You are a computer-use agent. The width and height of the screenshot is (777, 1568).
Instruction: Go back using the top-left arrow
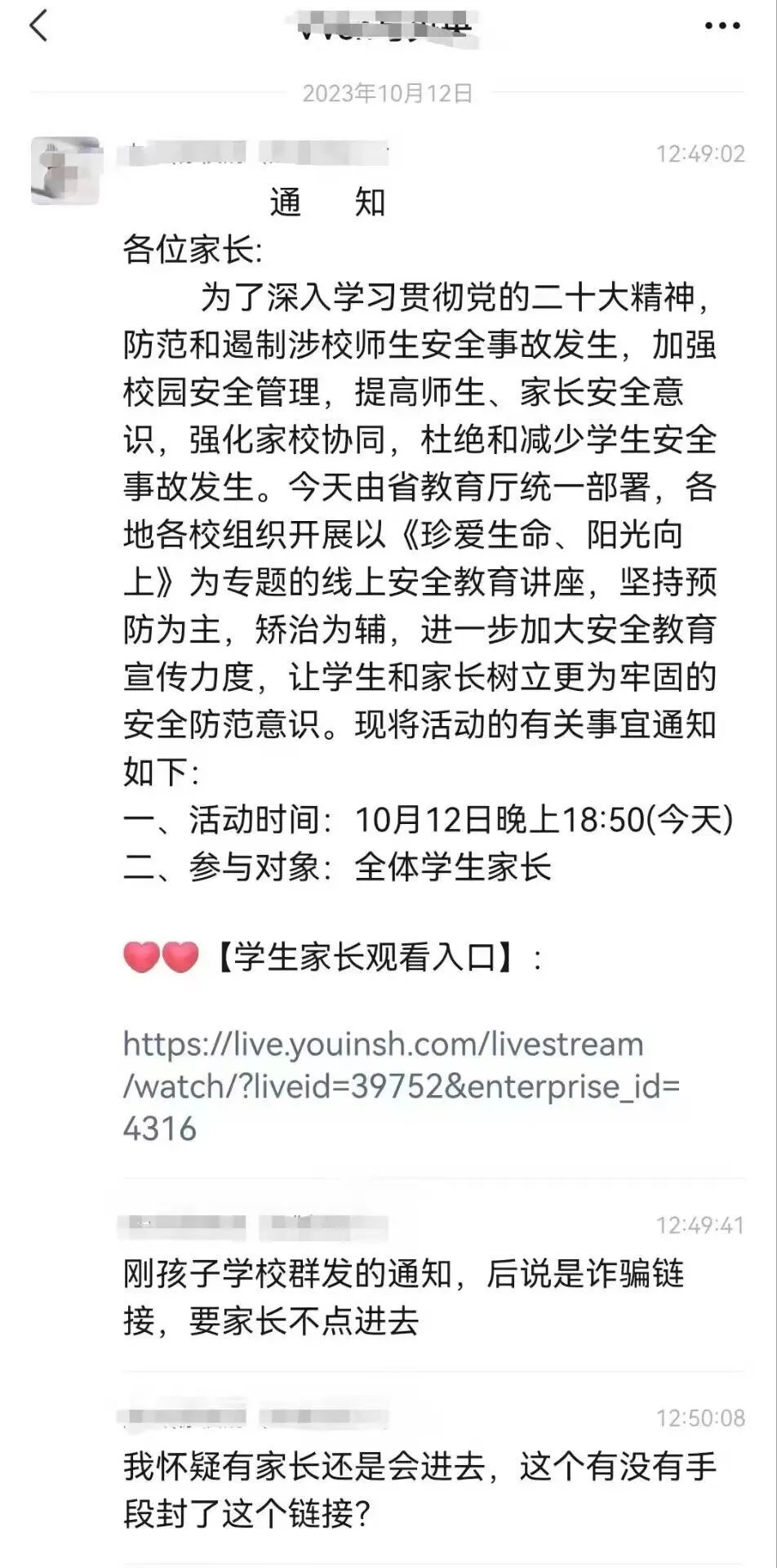point(38,26)
